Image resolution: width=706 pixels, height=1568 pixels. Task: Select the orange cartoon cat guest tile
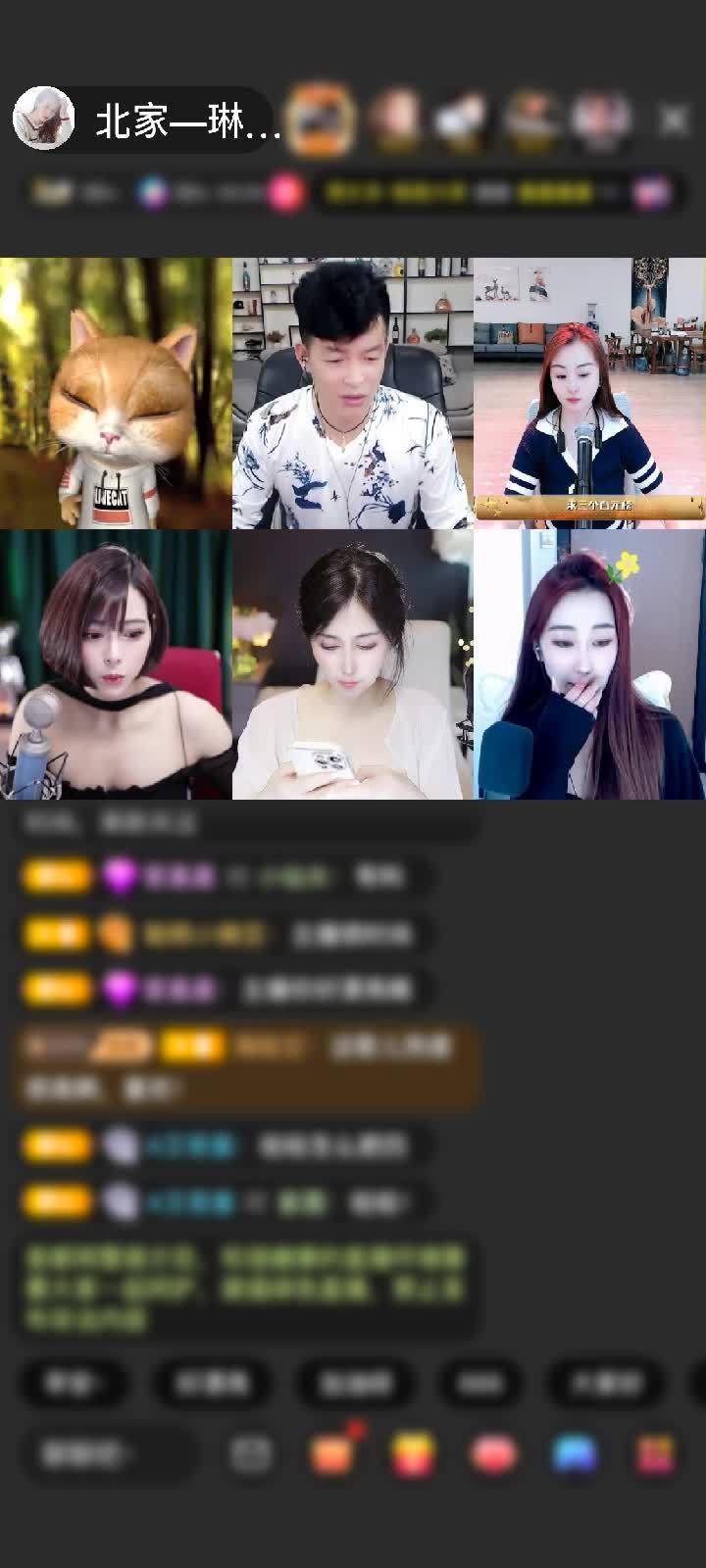click(115, 393)
